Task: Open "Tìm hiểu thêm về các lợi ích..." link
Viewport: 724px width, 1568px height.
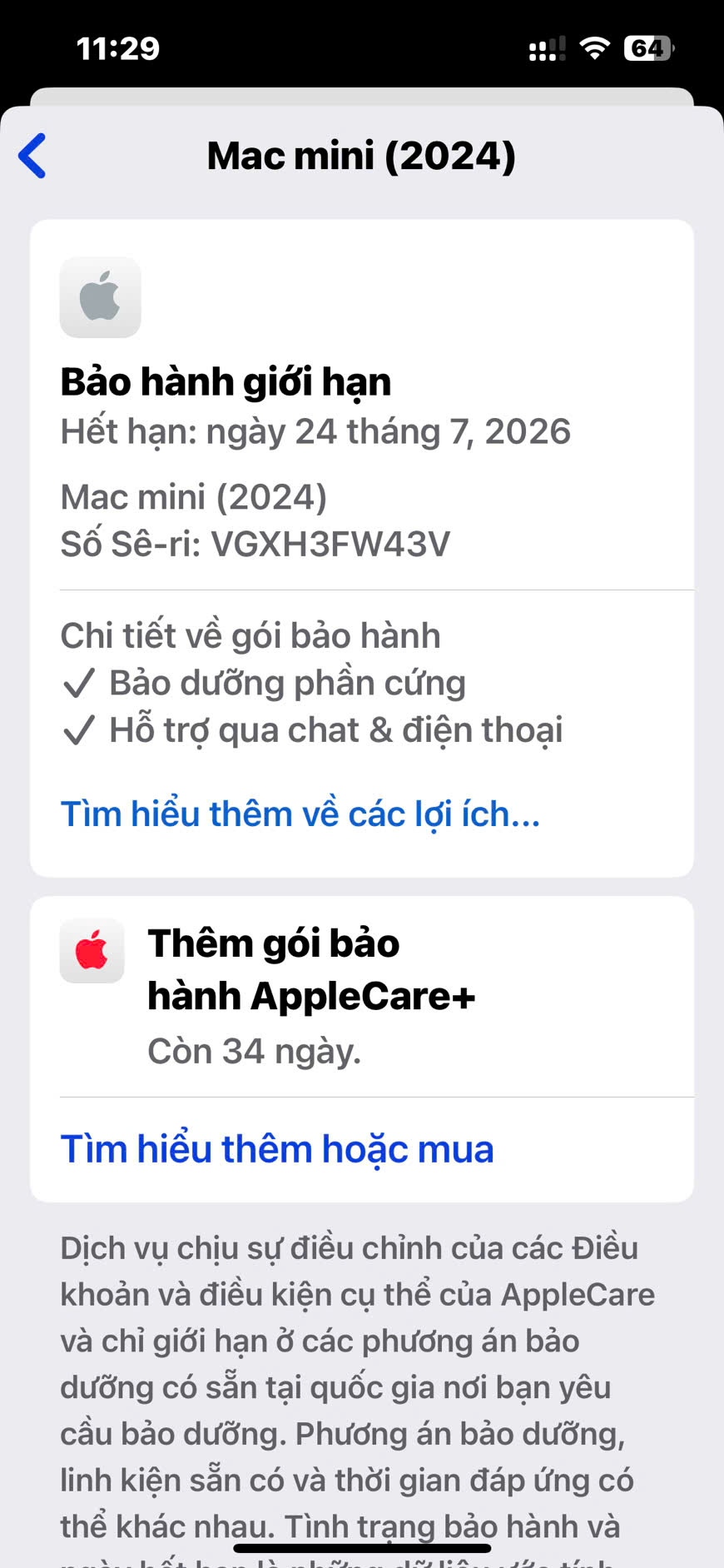Action: (x=300, y=814)
